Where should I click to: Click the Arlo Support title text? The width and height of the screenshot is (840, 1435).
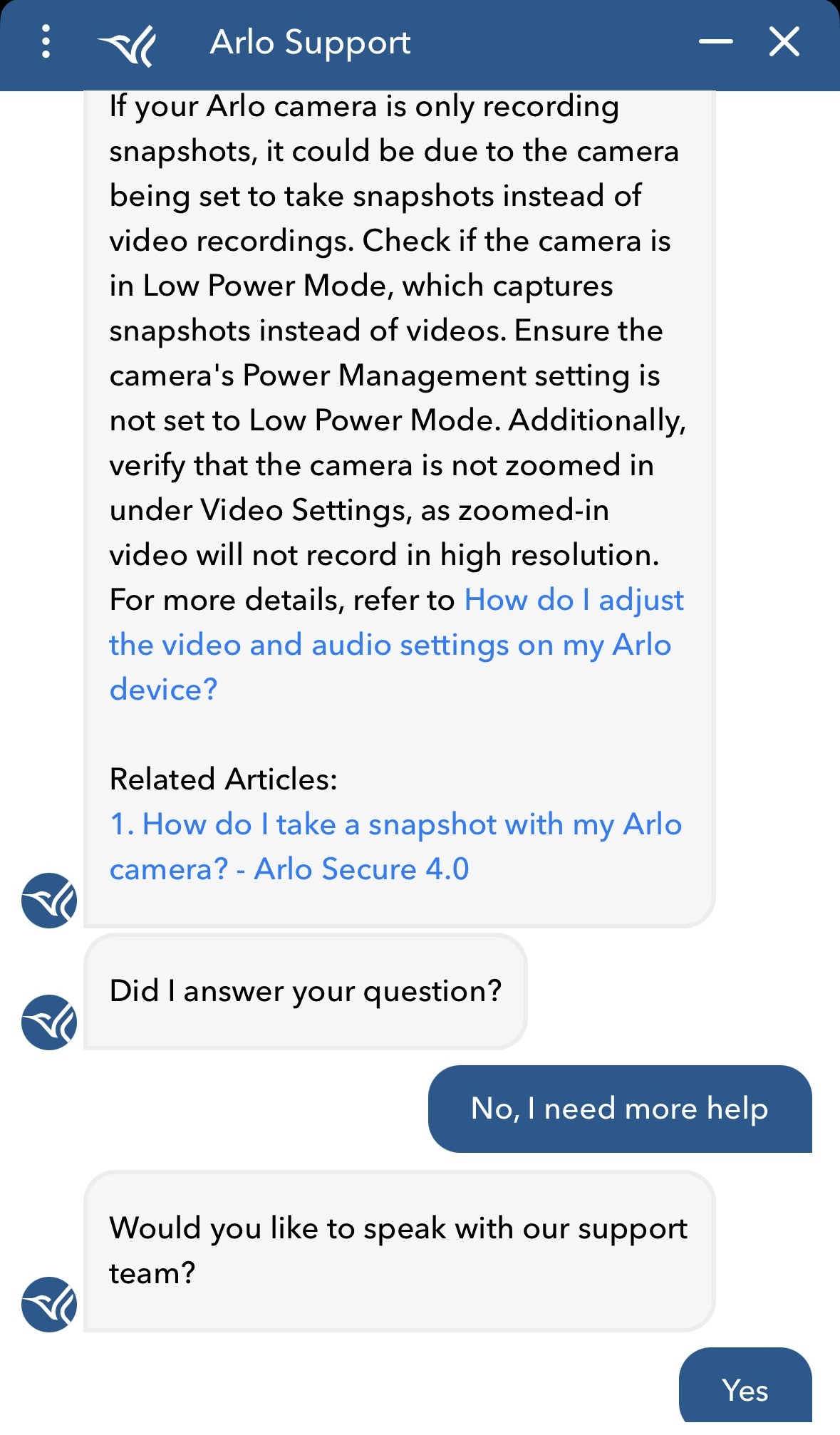point(309,42)
